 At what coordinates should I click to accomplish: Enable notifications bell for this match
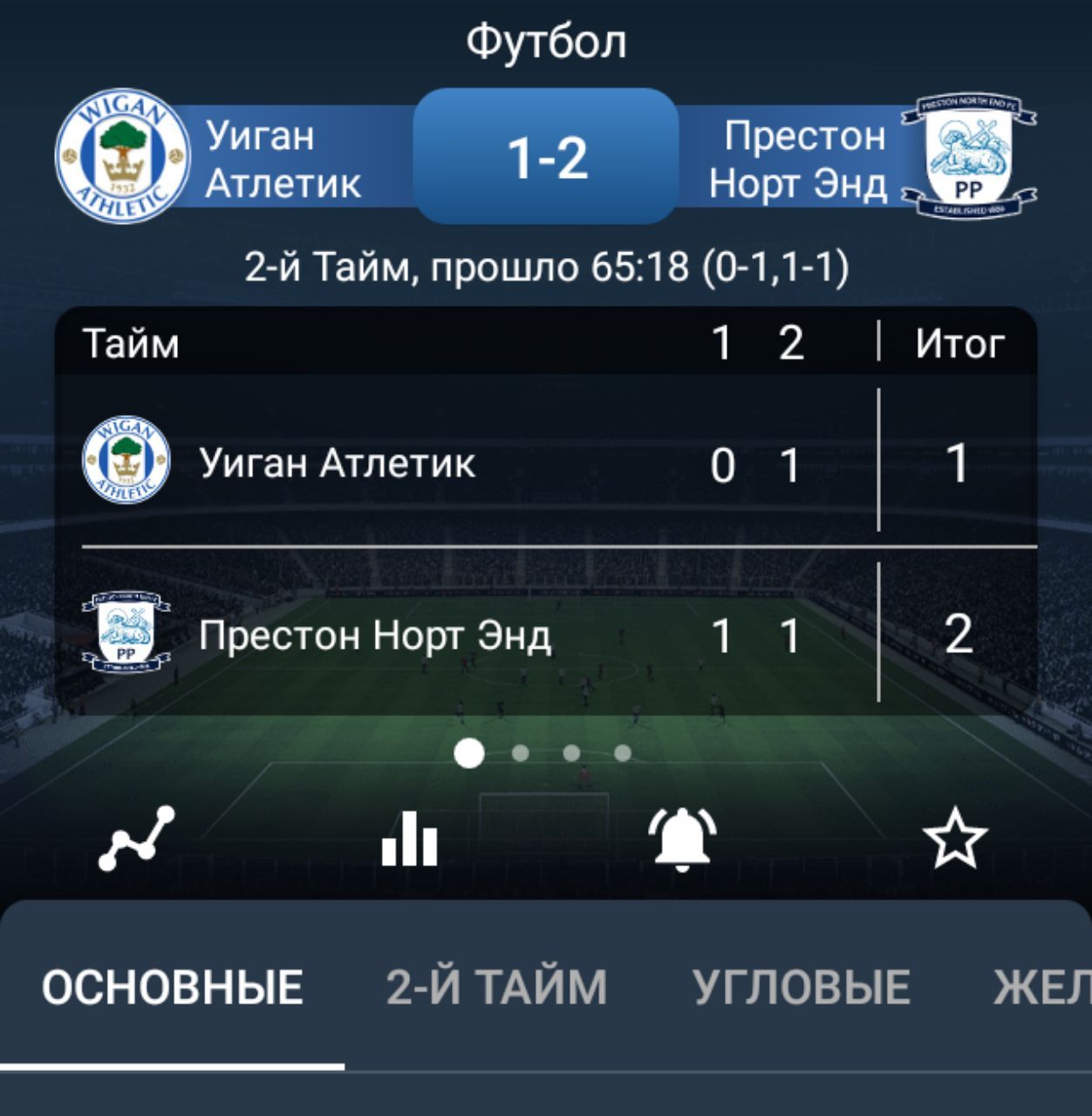[682, 839]
